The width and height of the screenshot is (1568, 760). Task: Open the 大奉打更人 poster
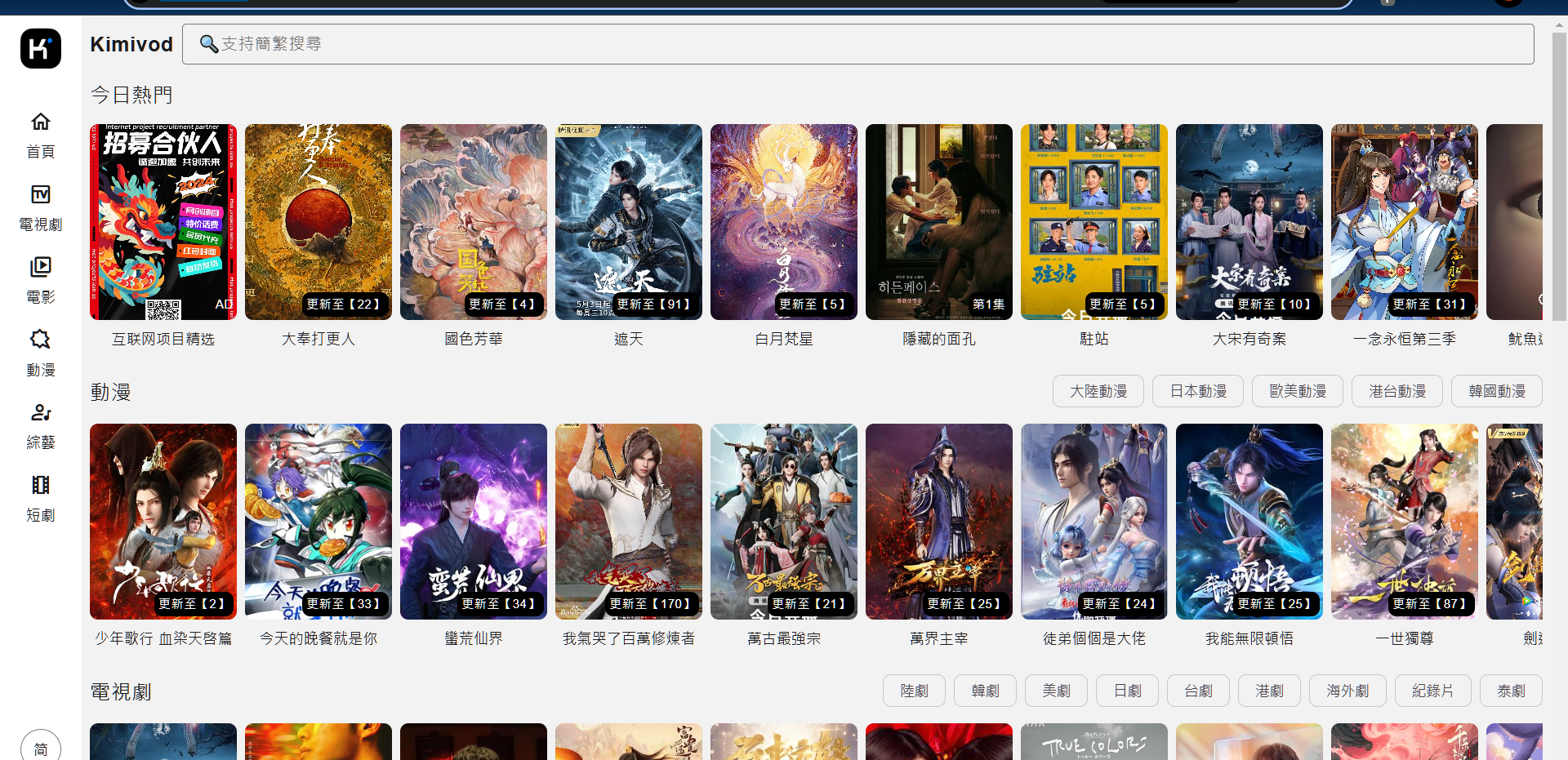(x=318, y=222)
